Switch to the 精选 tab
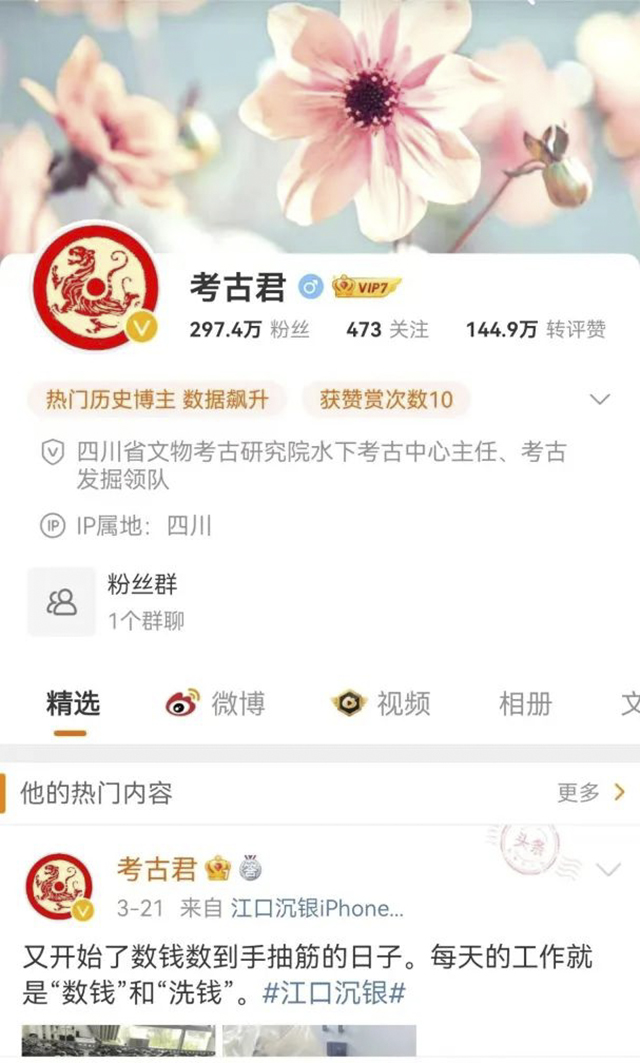 (x=73, y=703)
